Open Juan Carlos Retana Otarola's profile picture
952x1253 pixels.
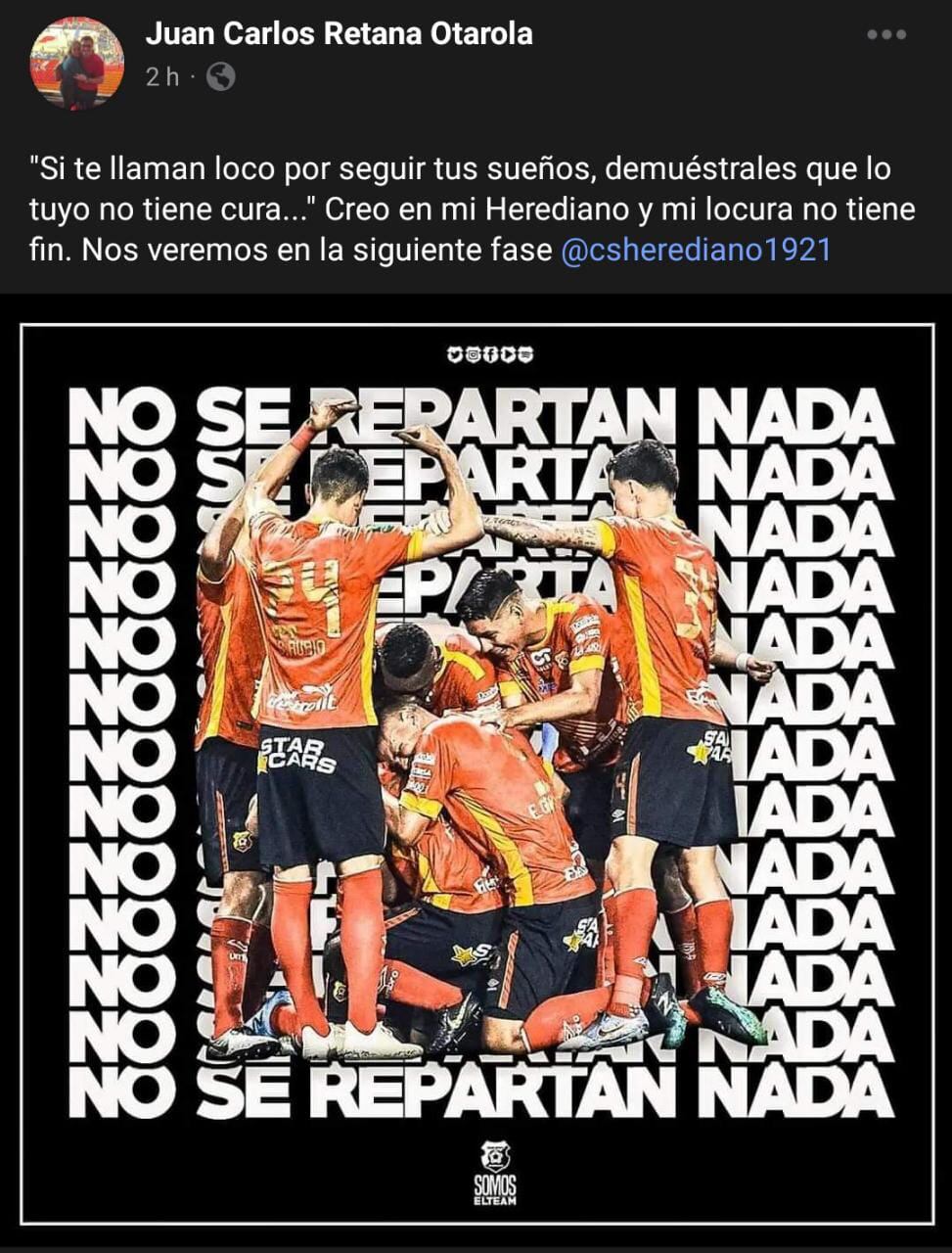77,63
